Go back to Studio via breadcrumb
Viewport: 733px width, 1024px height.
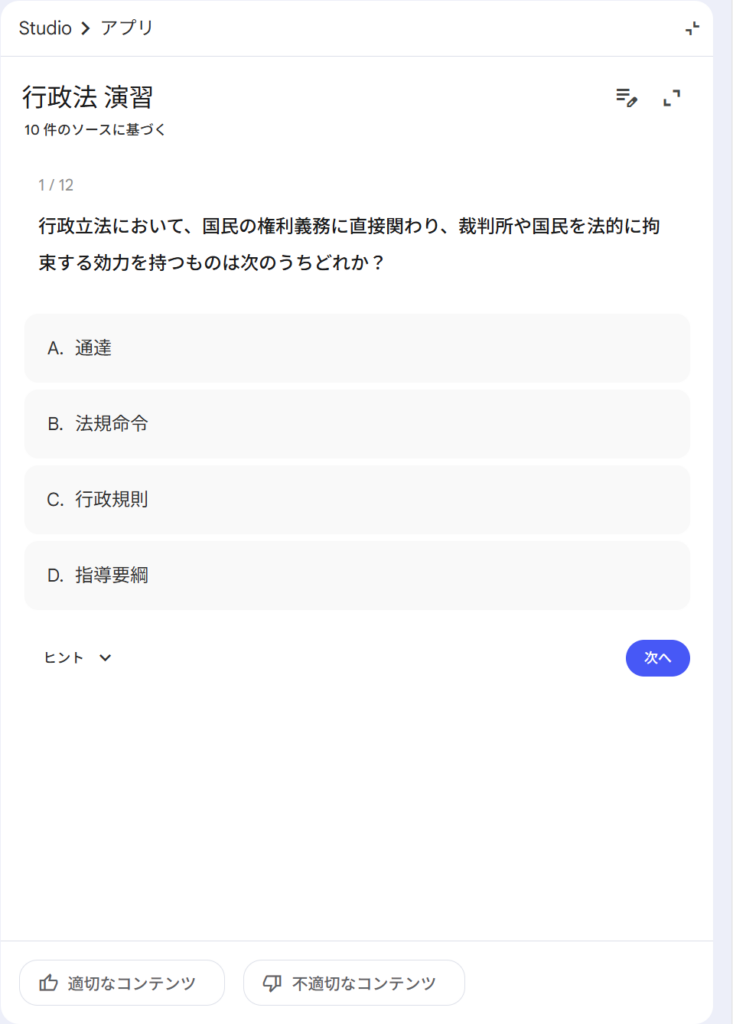45,28
